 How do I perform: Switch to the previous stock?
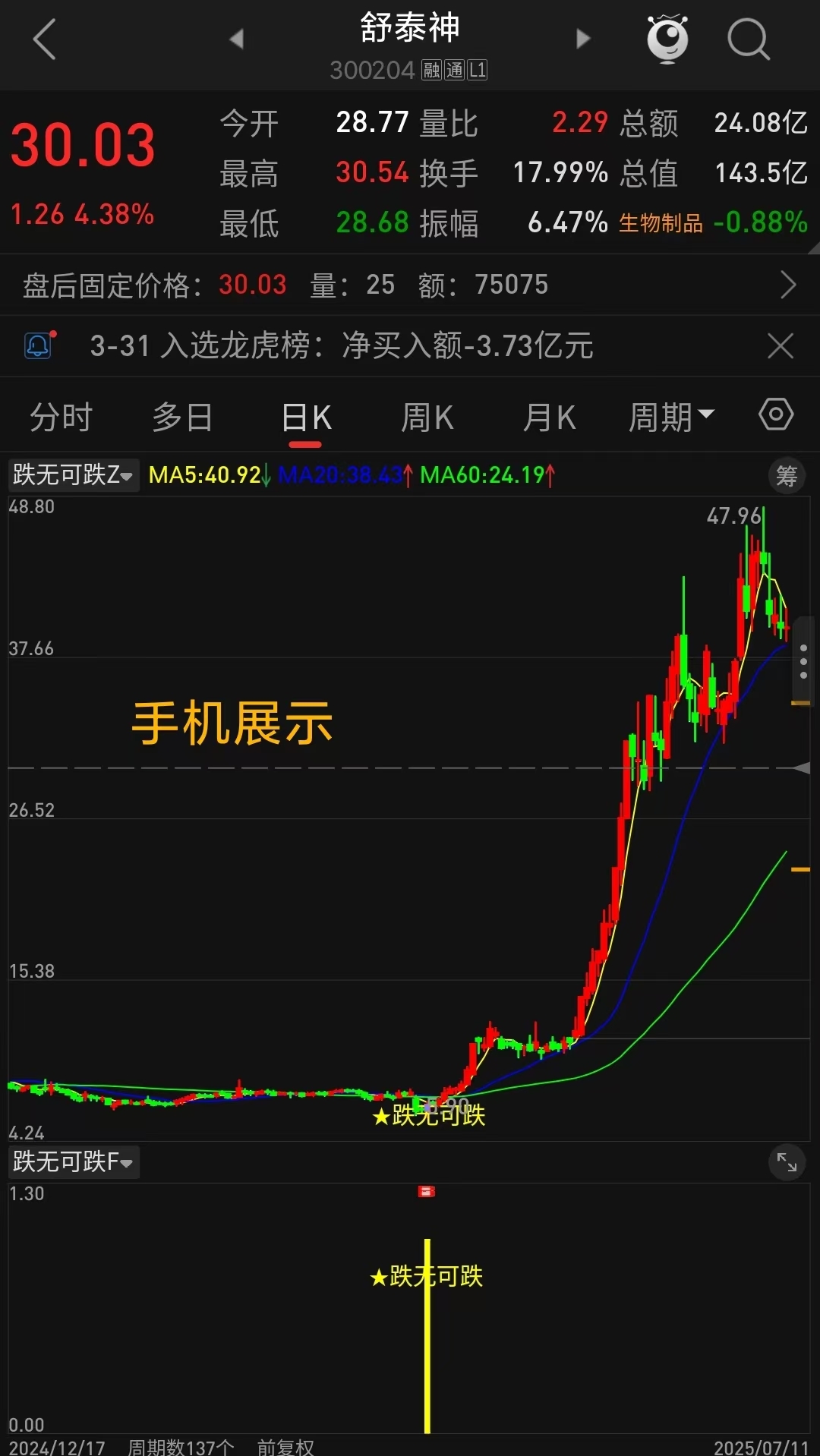point(237,39)
